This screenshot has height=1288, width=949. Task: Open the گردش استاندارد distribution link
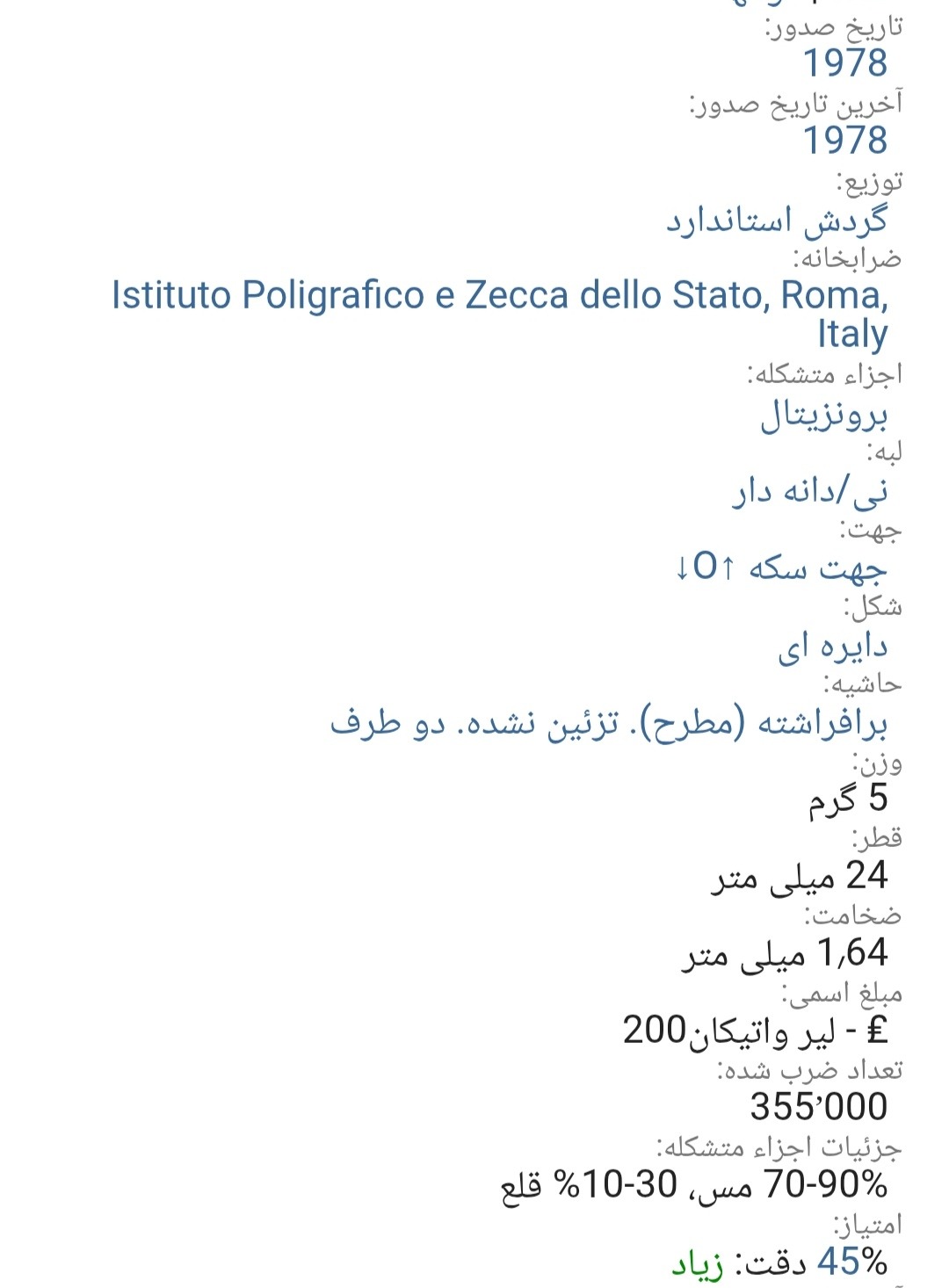point(777,220)
